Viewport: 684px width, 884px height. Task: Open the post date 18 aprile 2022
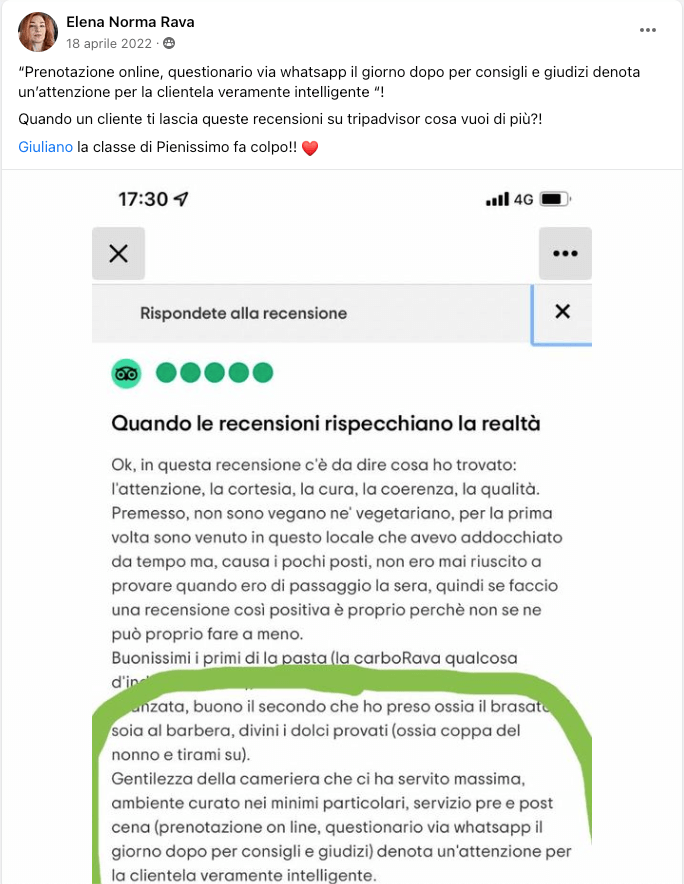click(x=110, y=43)
